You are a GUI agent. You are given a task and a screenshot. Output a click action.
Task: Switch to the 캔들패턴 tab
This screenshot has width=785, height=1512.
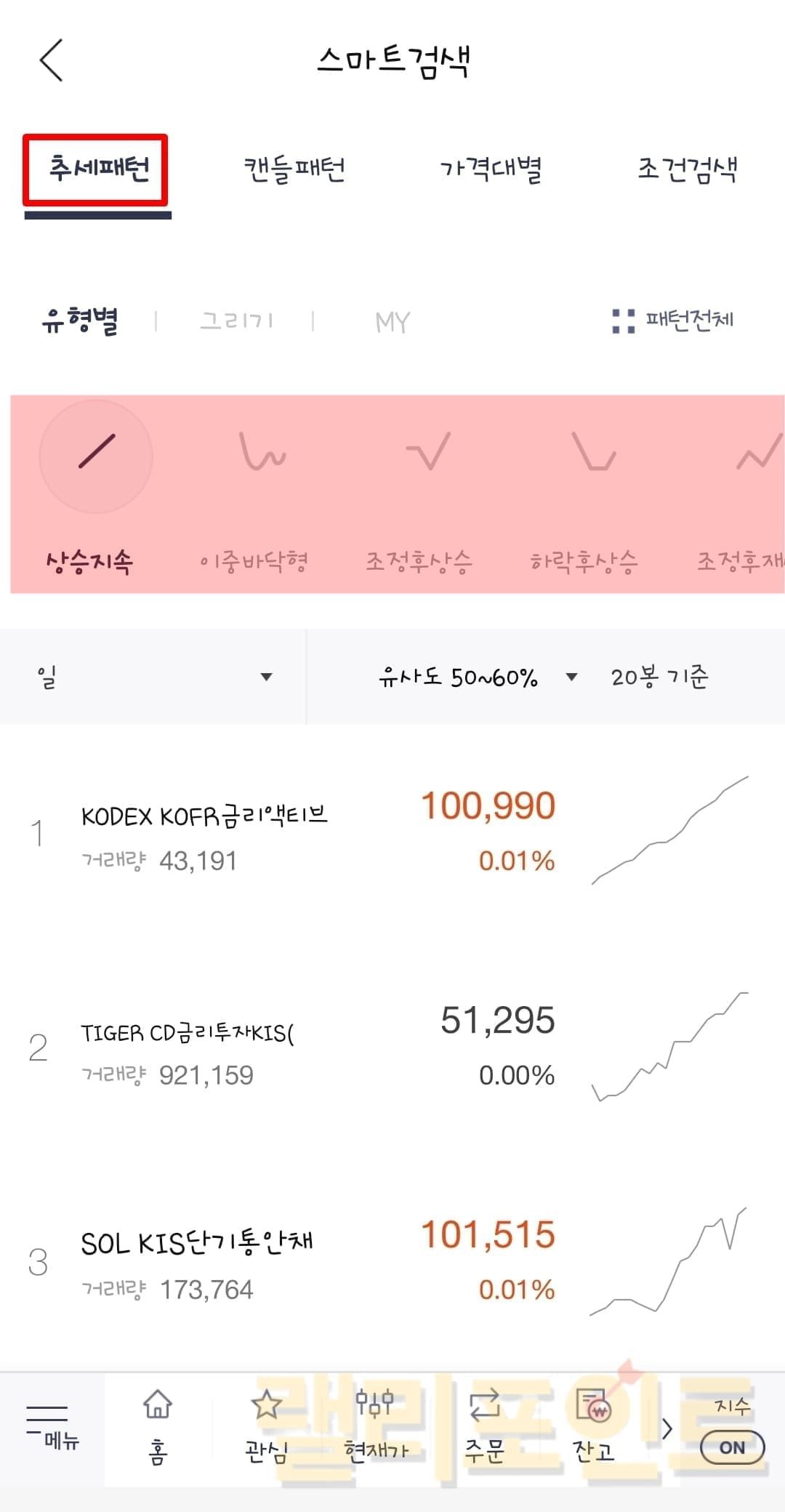click(x=294, y=170)
